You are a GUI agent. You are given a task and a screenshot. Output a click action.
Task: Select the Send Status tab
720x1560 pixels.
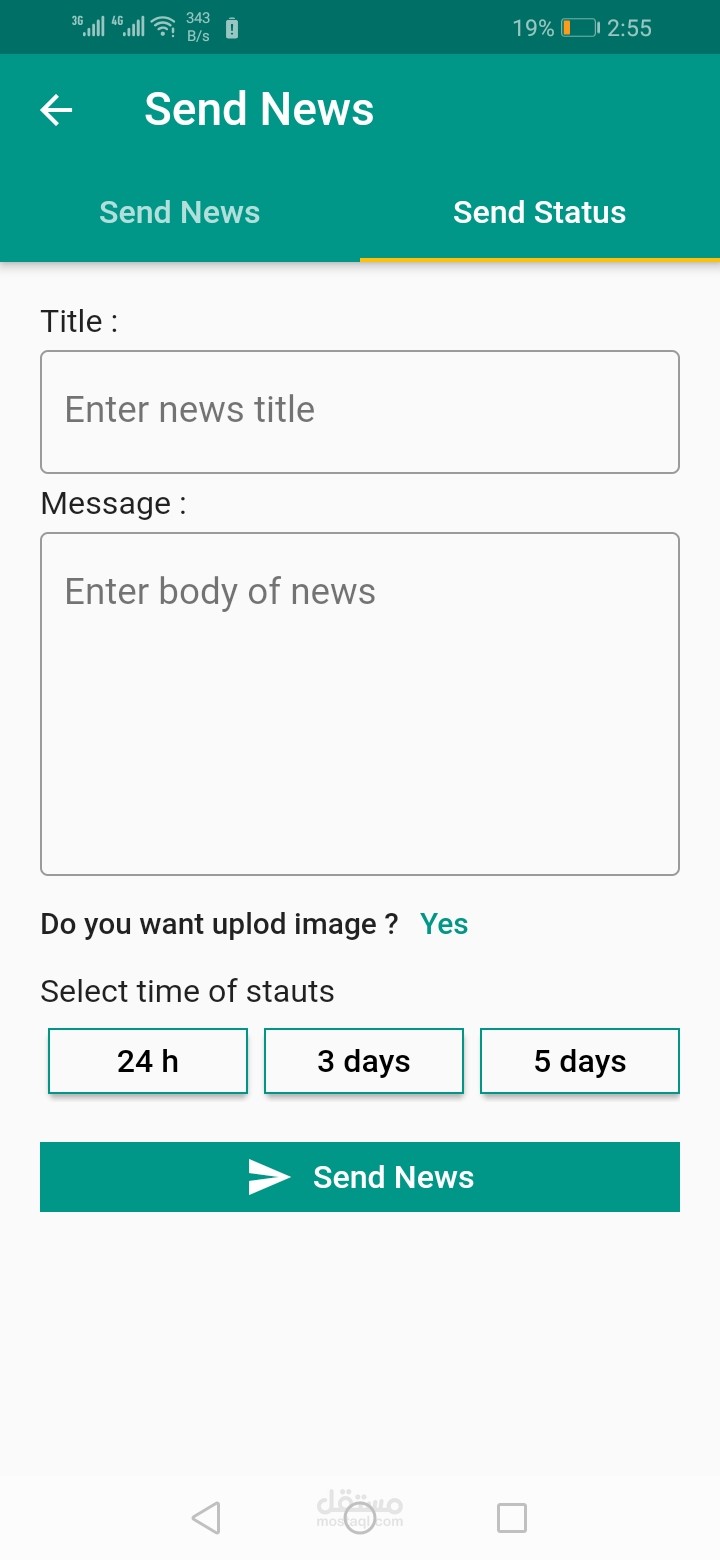[x=540, y=212]
